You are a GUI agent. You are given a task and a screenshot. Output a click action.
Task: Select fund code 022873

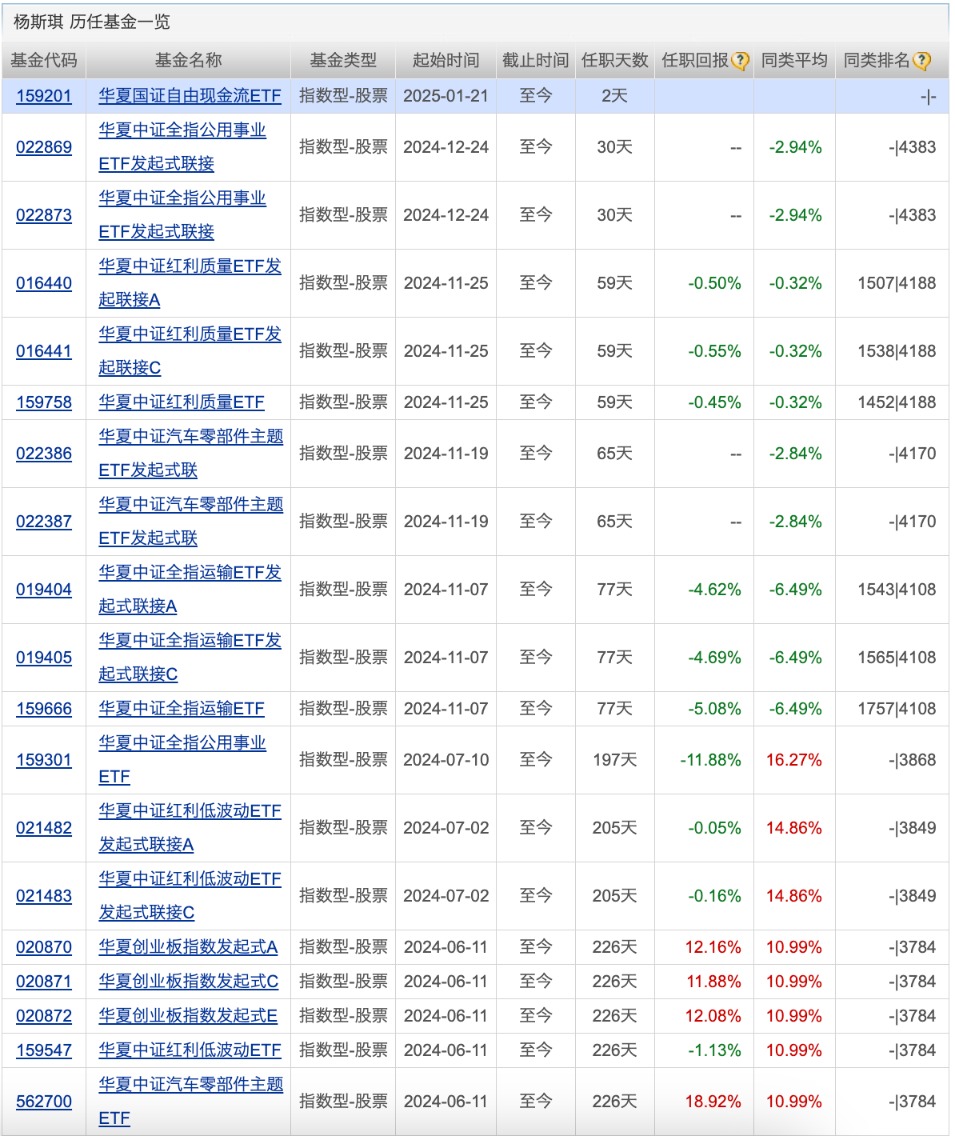click(44, 215)
